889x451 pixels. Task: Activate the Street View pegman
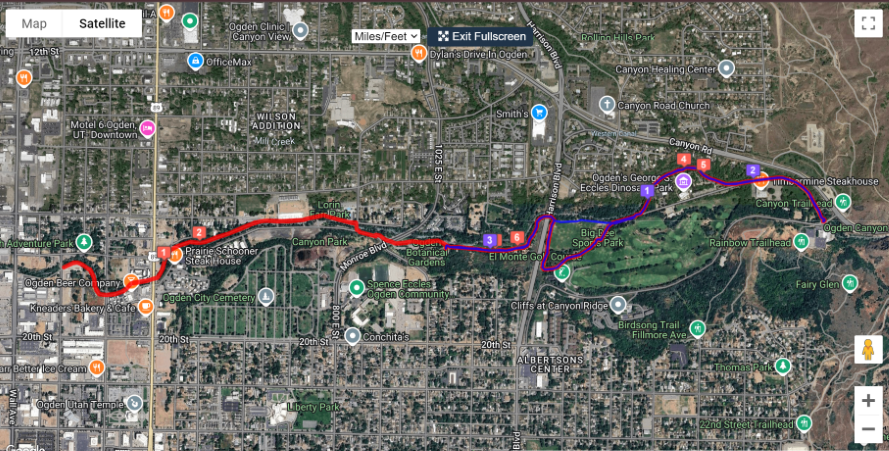click(866, 350)
